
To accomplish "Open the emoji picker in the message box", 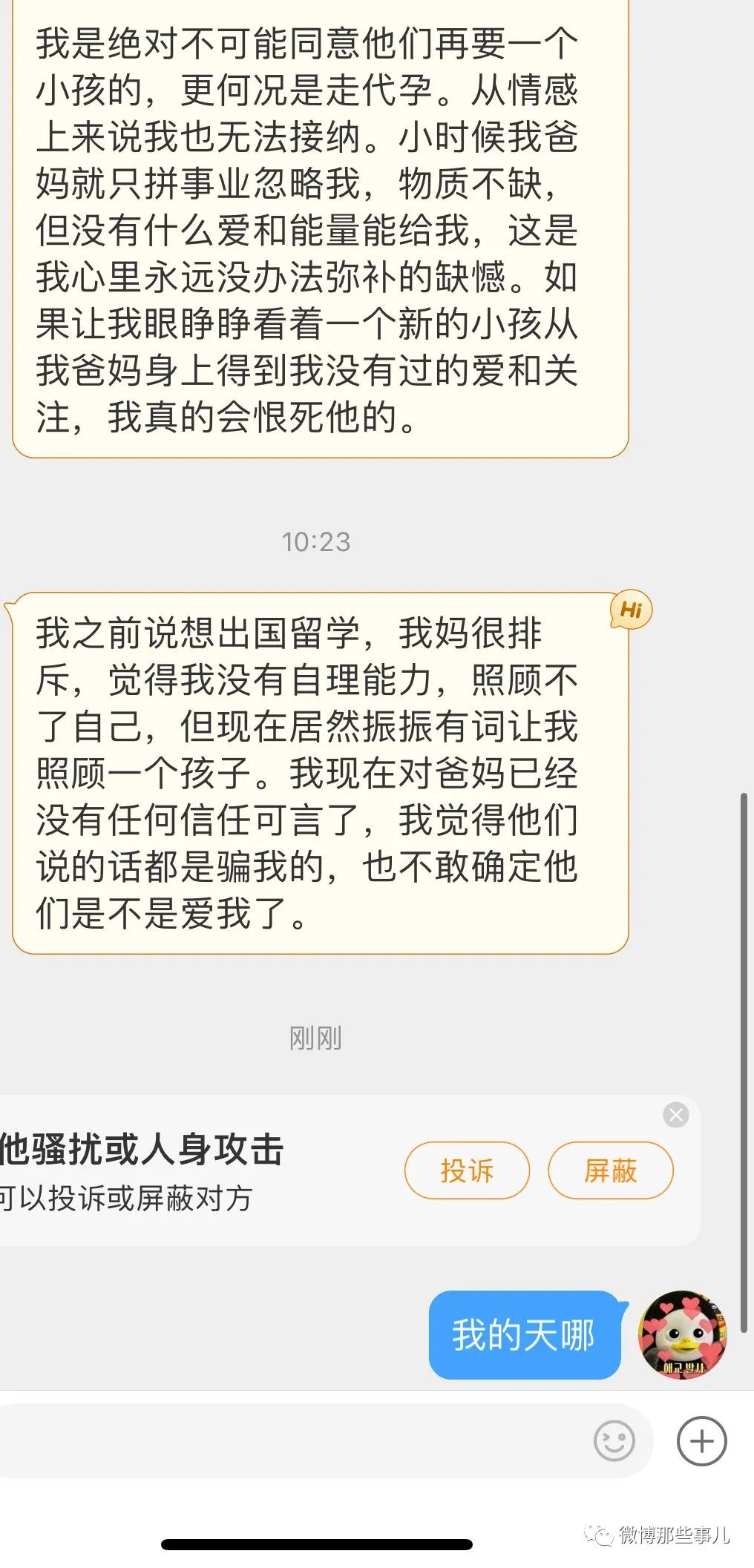I will coord(614,1441).
